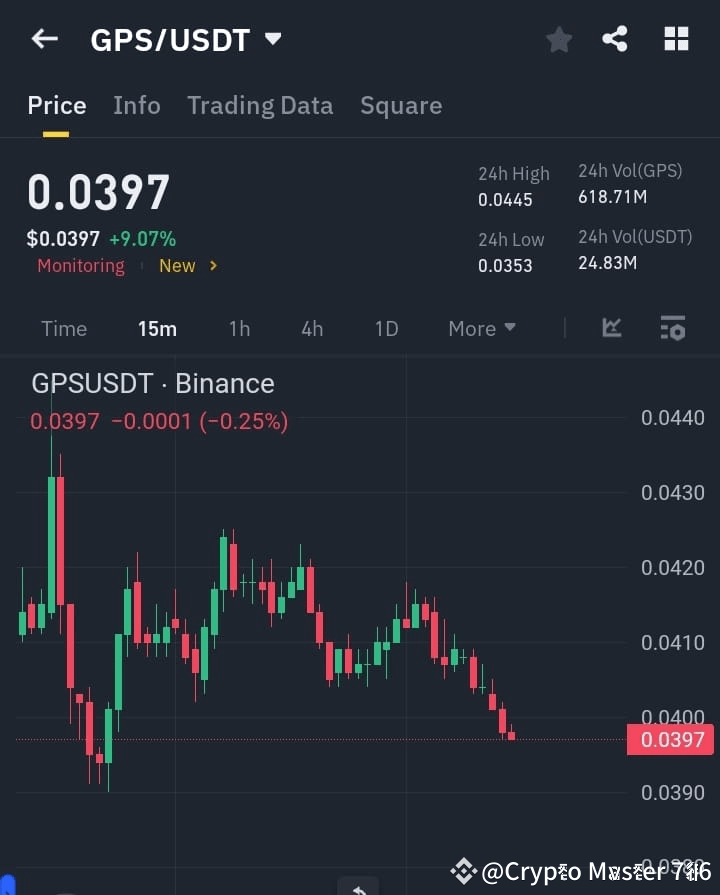Open the technical indicators chart icon

pyautogui.click(x=611, y=328)
